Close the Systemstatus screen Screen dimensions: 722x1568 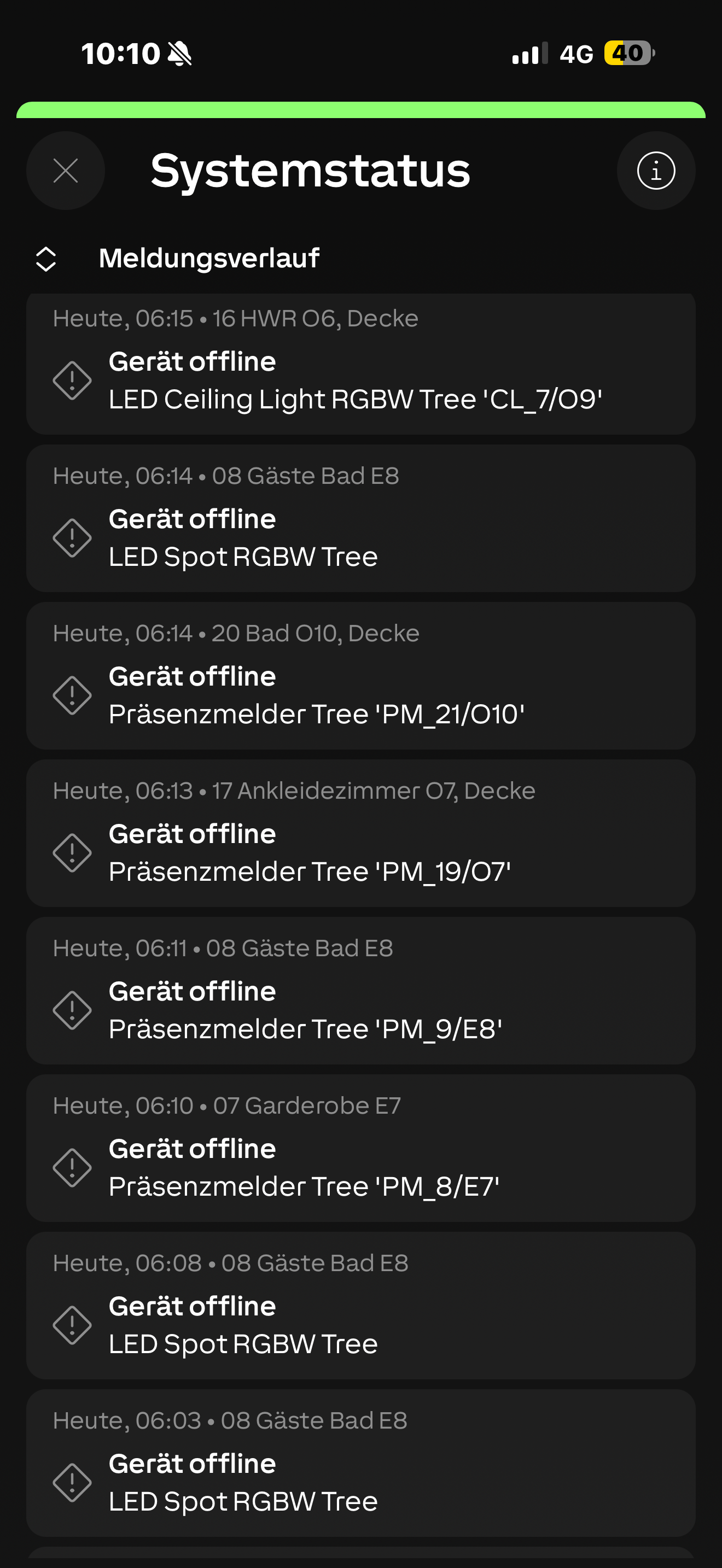point(66,171)
